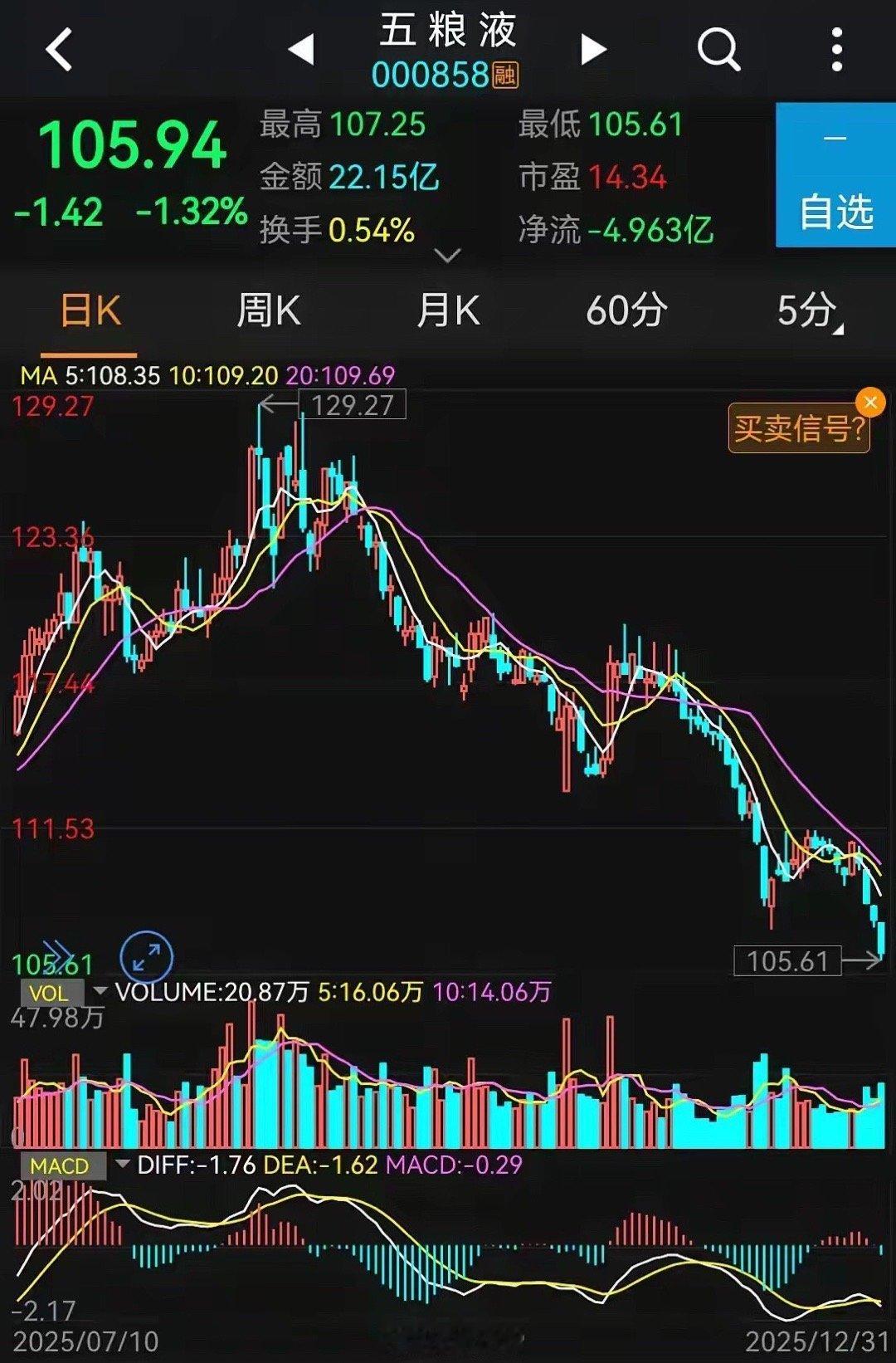Tap the 融 margin trading badge beside 000858
The image size is (896, 1363).
coord(507,77)
